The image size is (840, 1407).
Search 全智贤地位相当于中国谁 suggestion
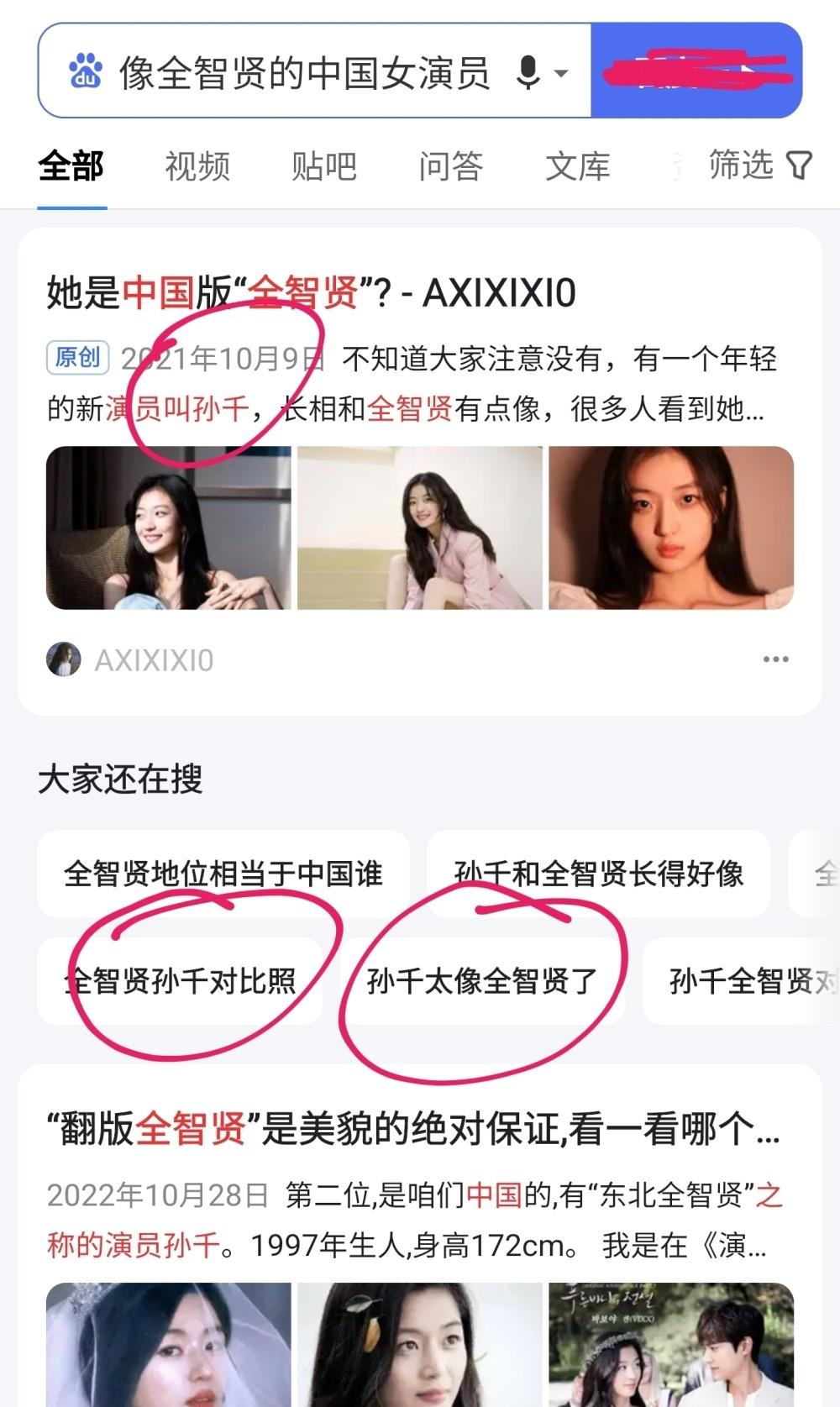pos(223,874)
